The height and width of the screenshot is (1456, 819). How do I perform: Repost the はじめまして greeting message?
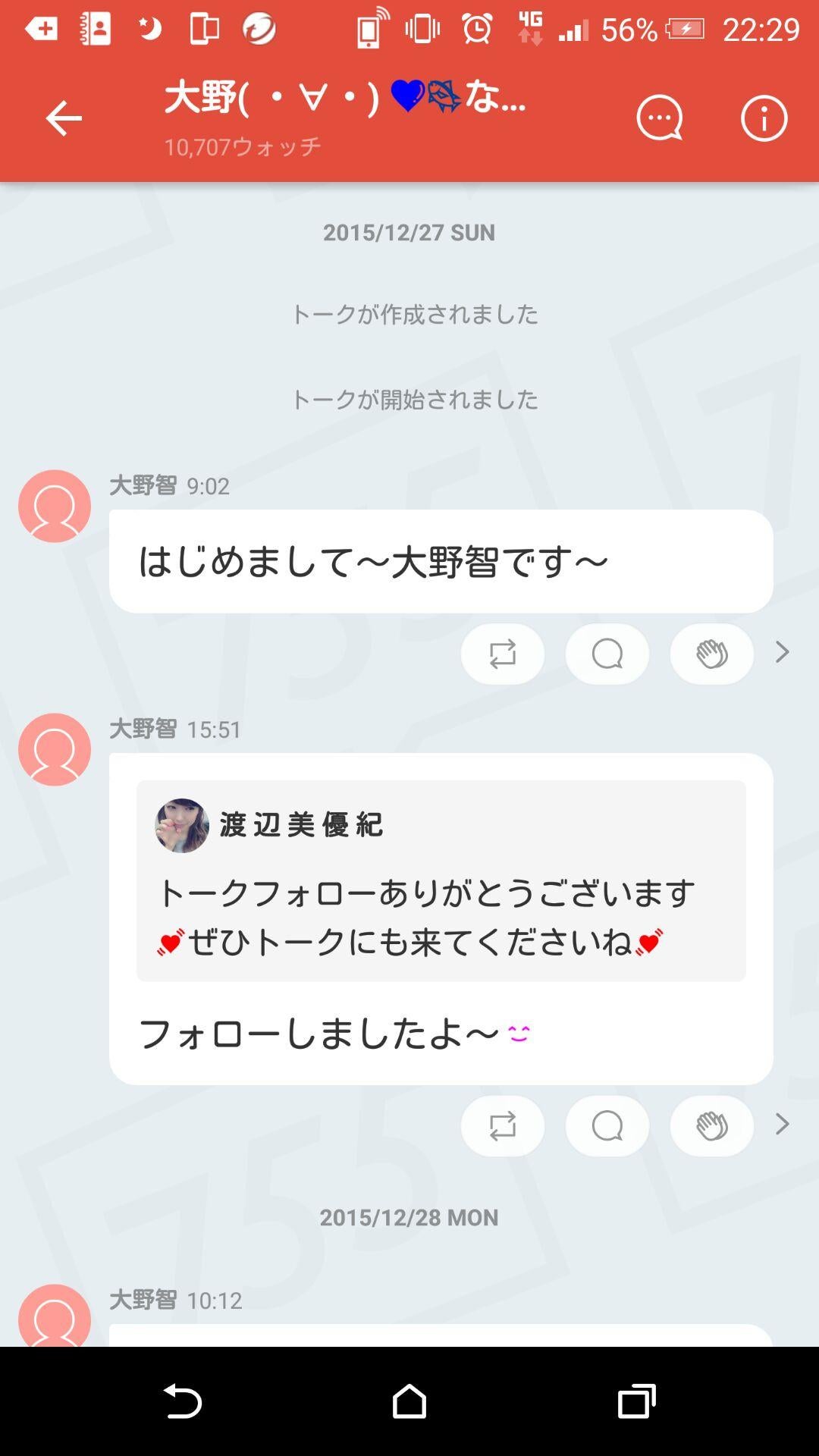pos(503,653)
